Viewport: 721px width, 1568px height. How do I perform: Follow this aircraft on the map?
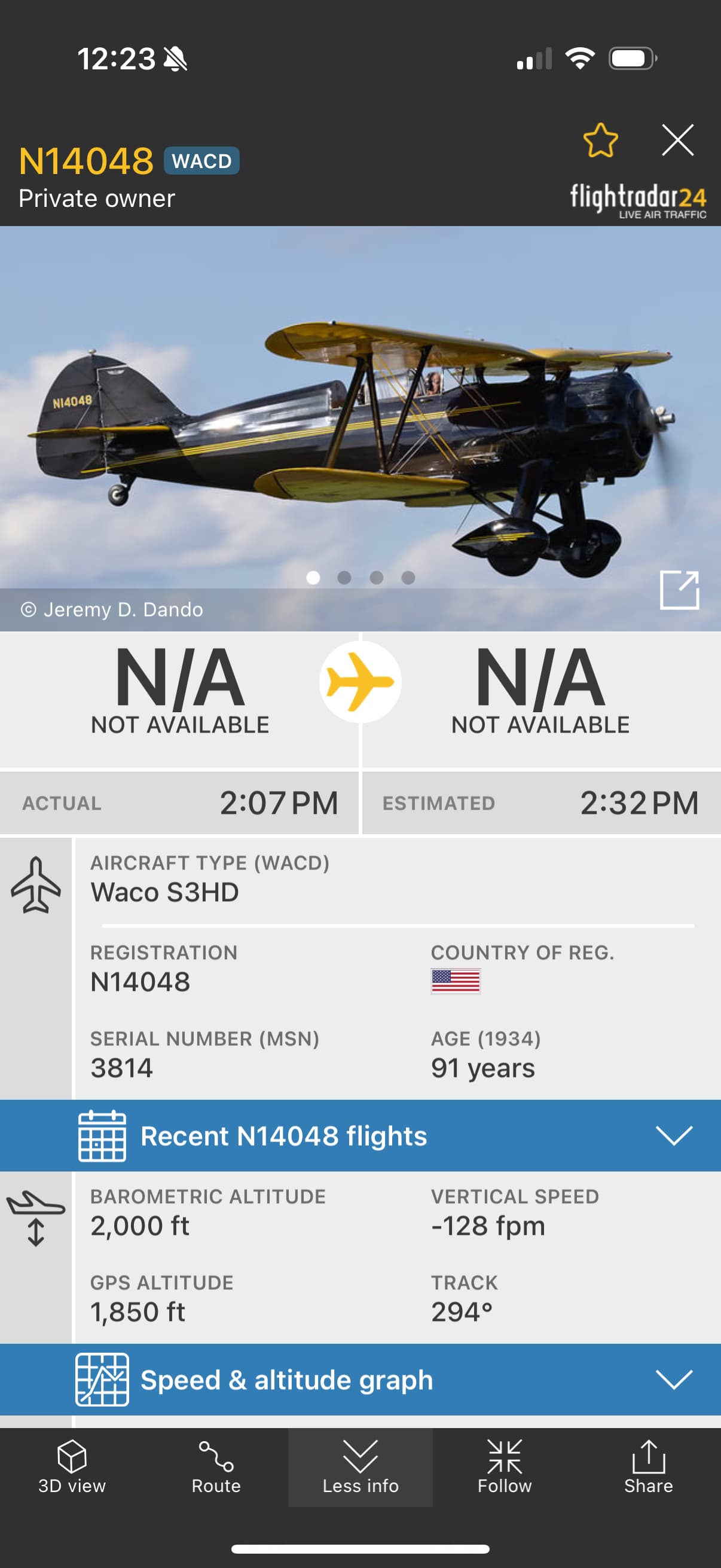point(505,1467)
